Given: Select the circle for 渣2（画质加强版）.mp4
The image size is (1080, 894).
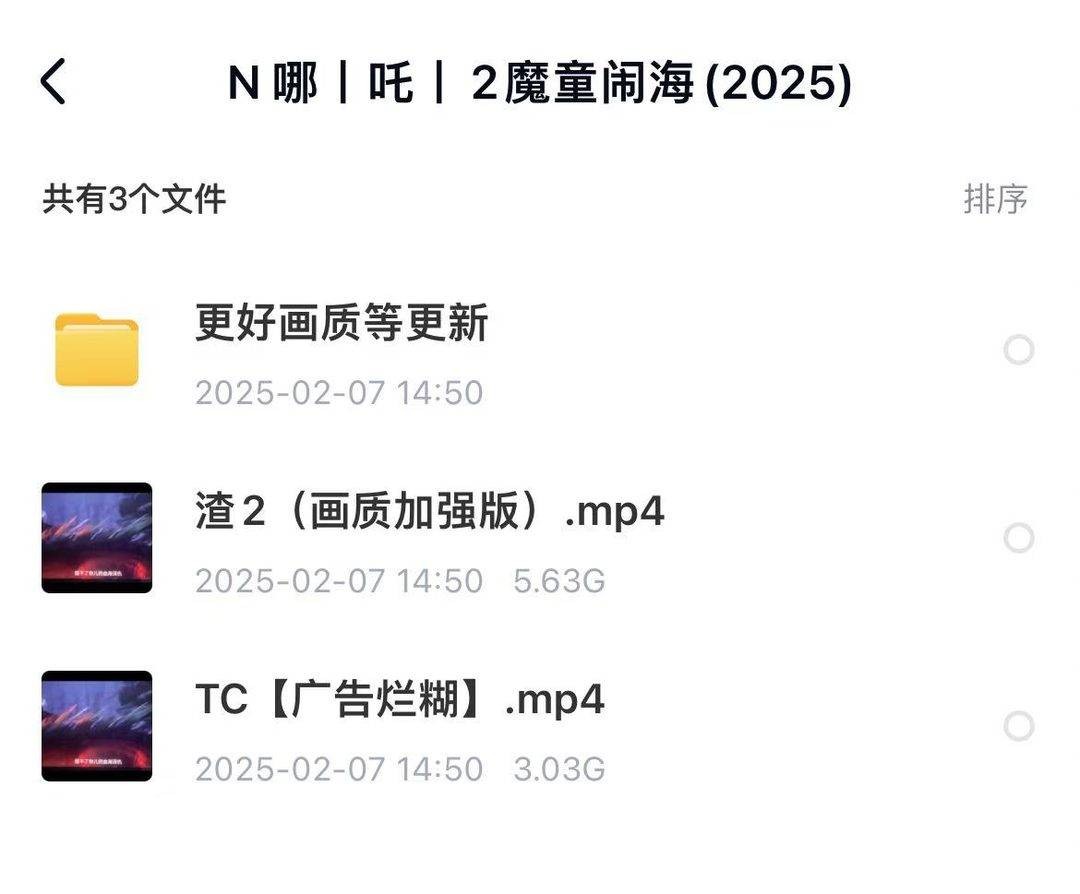Looking at the screenshot, I should [x=1018, y=539].
